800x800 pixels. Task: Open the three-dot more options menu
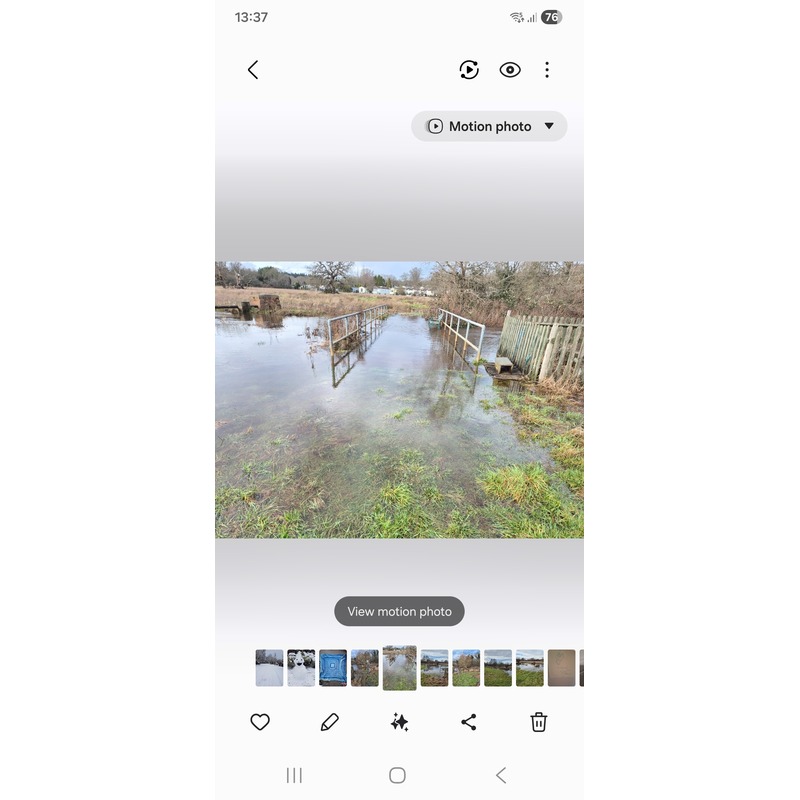pos(547,70)
